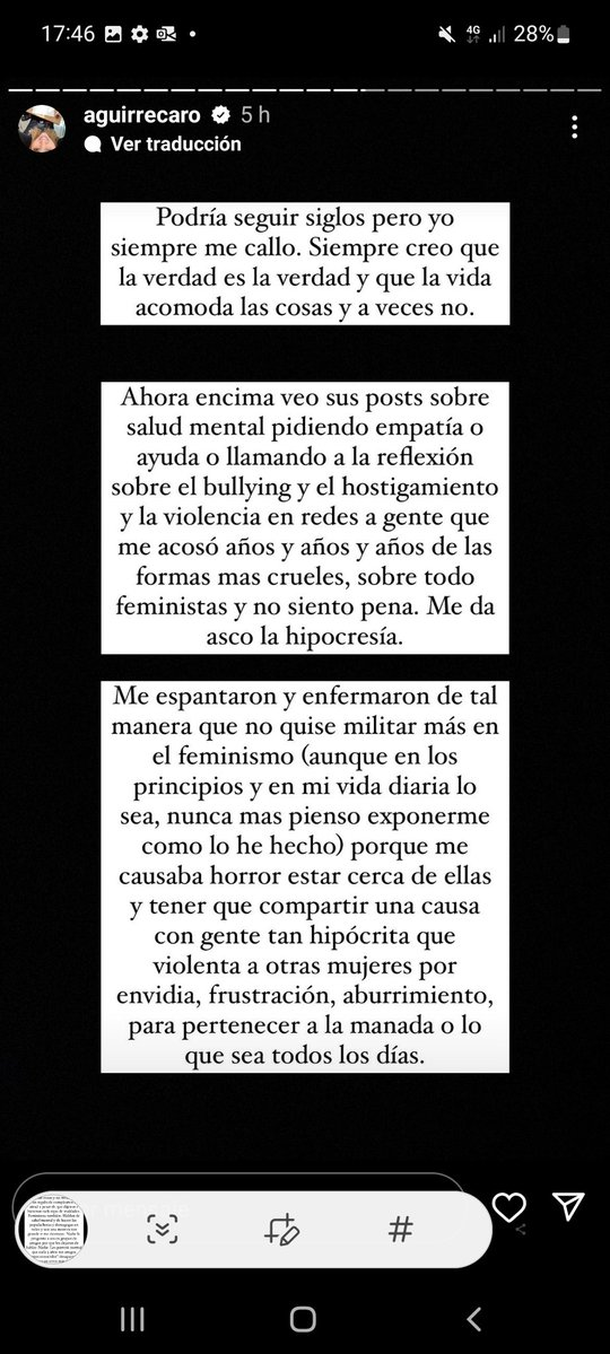Screen dimensions: 610x1354
Task: Open aguirrecaro's profile picture
Action: click(x=42, y=129)
